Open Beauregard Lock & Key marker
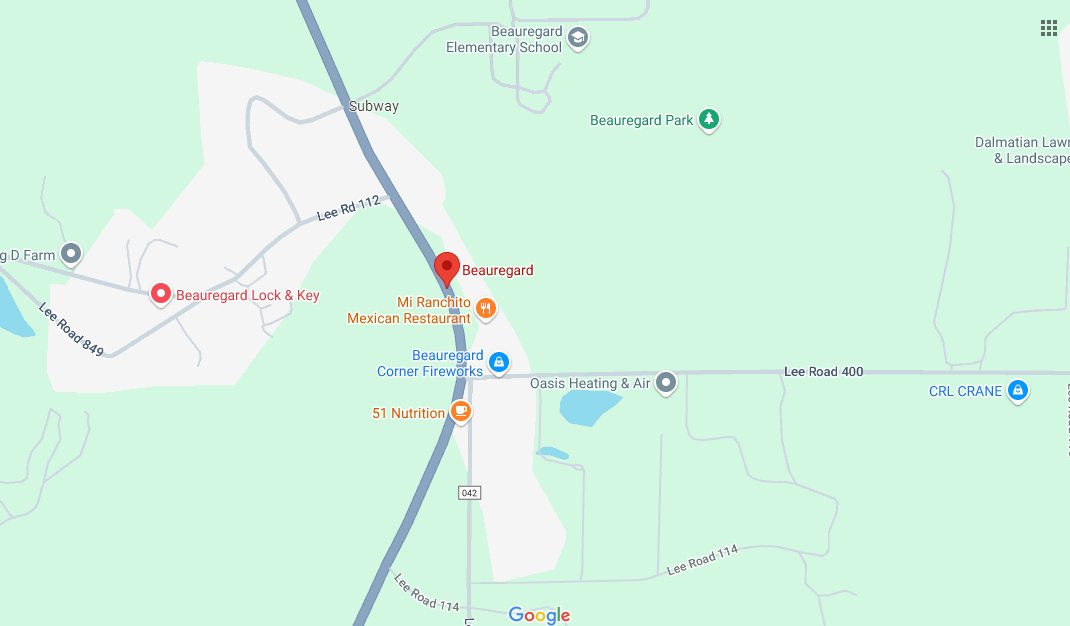 click(160, 294)
